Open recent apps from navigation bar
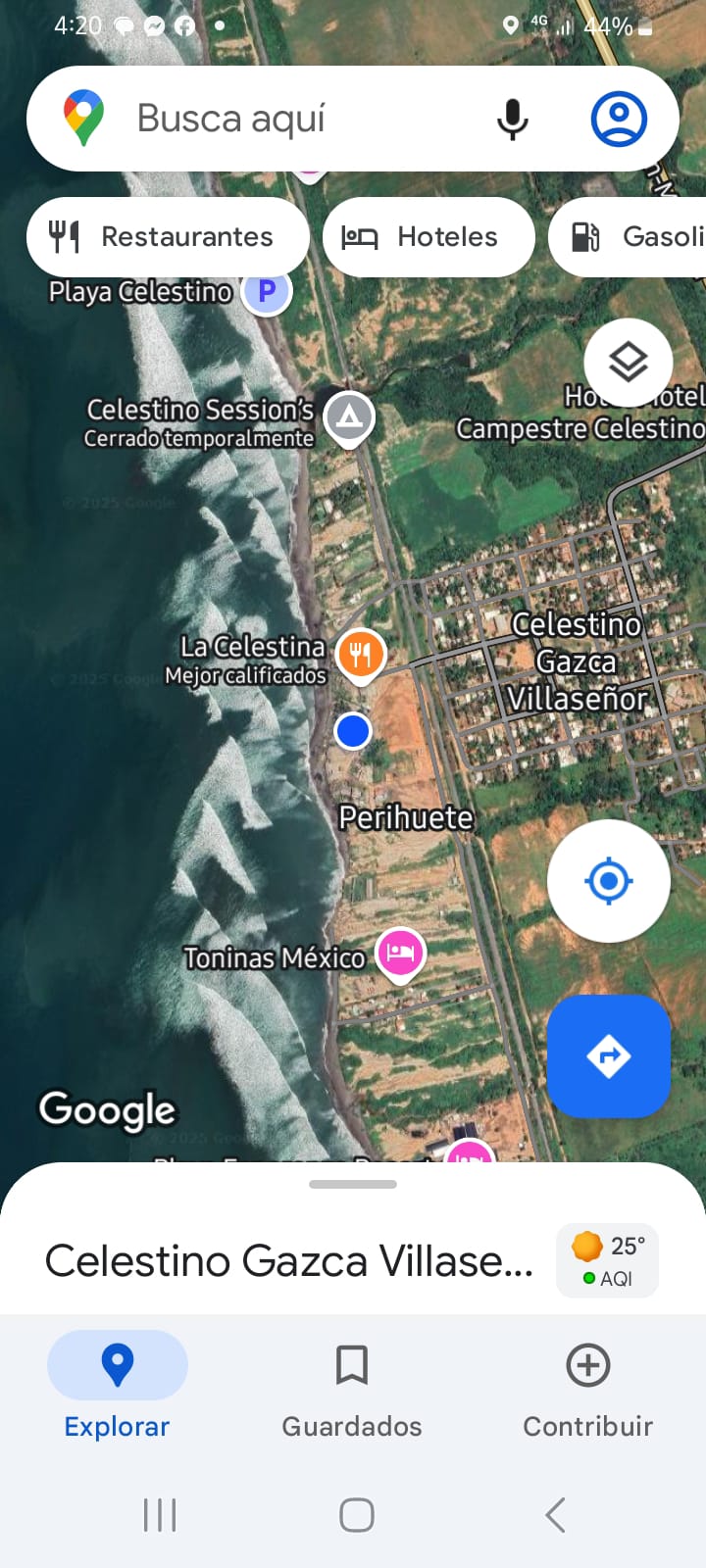This screenshot has width=706, height=1568. 160,1515
